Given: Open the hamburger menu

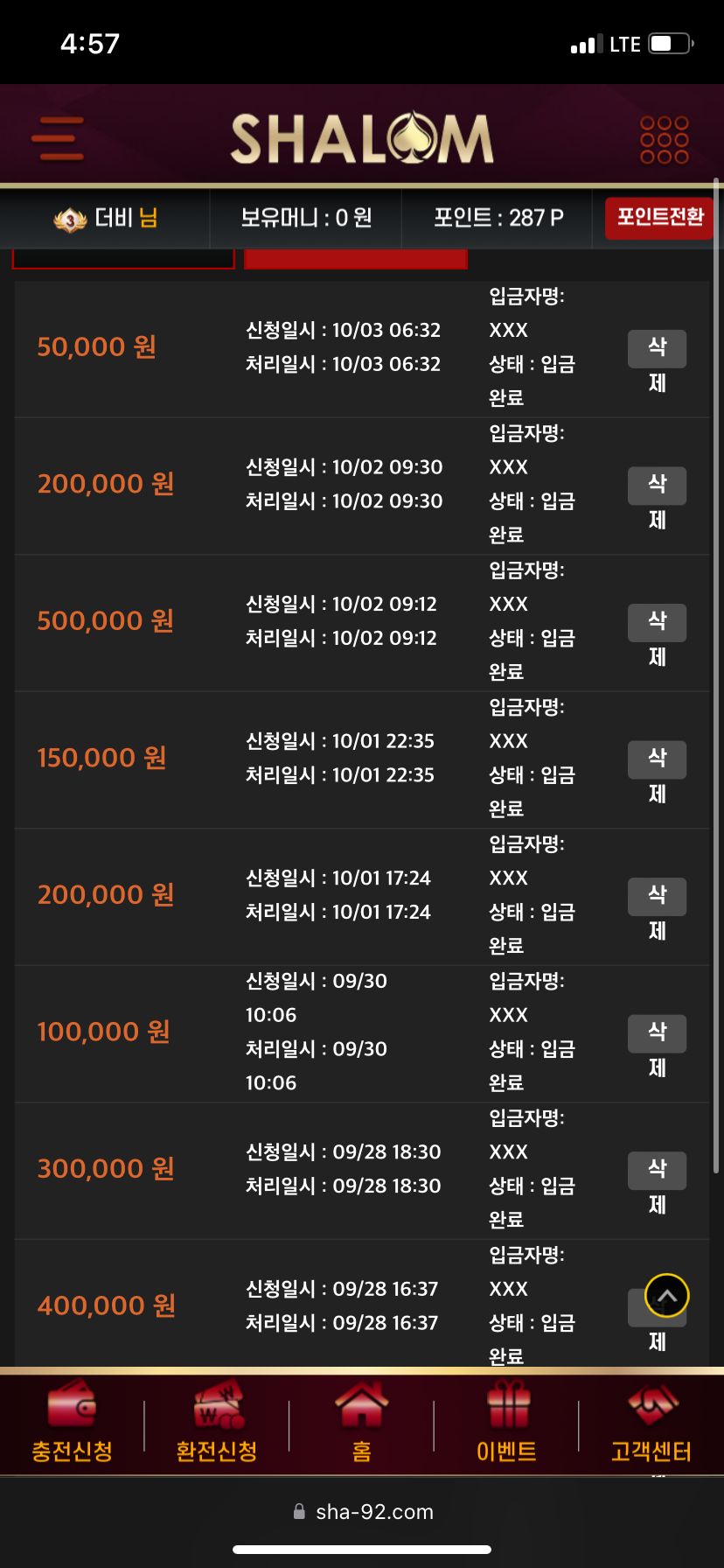Looking at the screenshot, I should coord(58,139).
